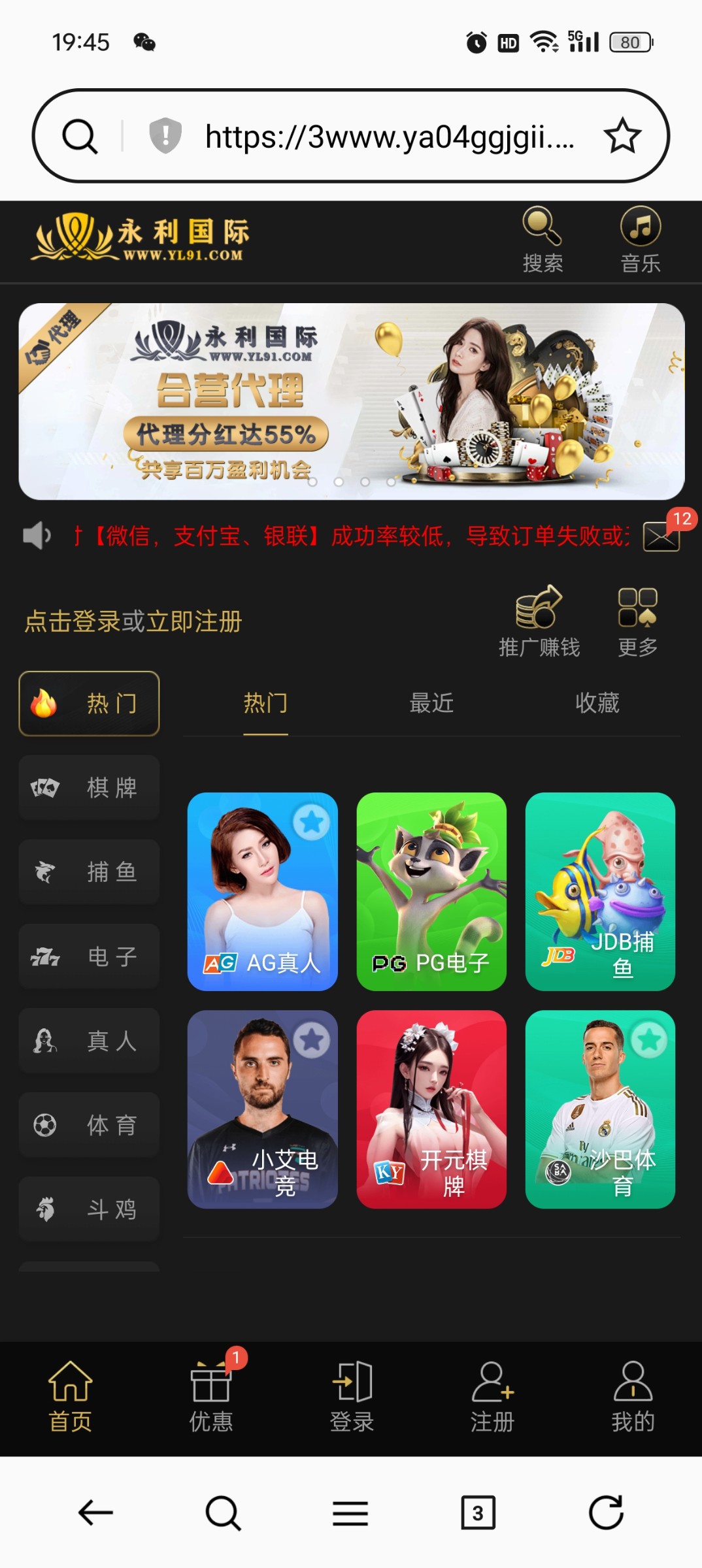Reload the page in browser toolbar
The image size is (702, 1568).
point(606,1512)
